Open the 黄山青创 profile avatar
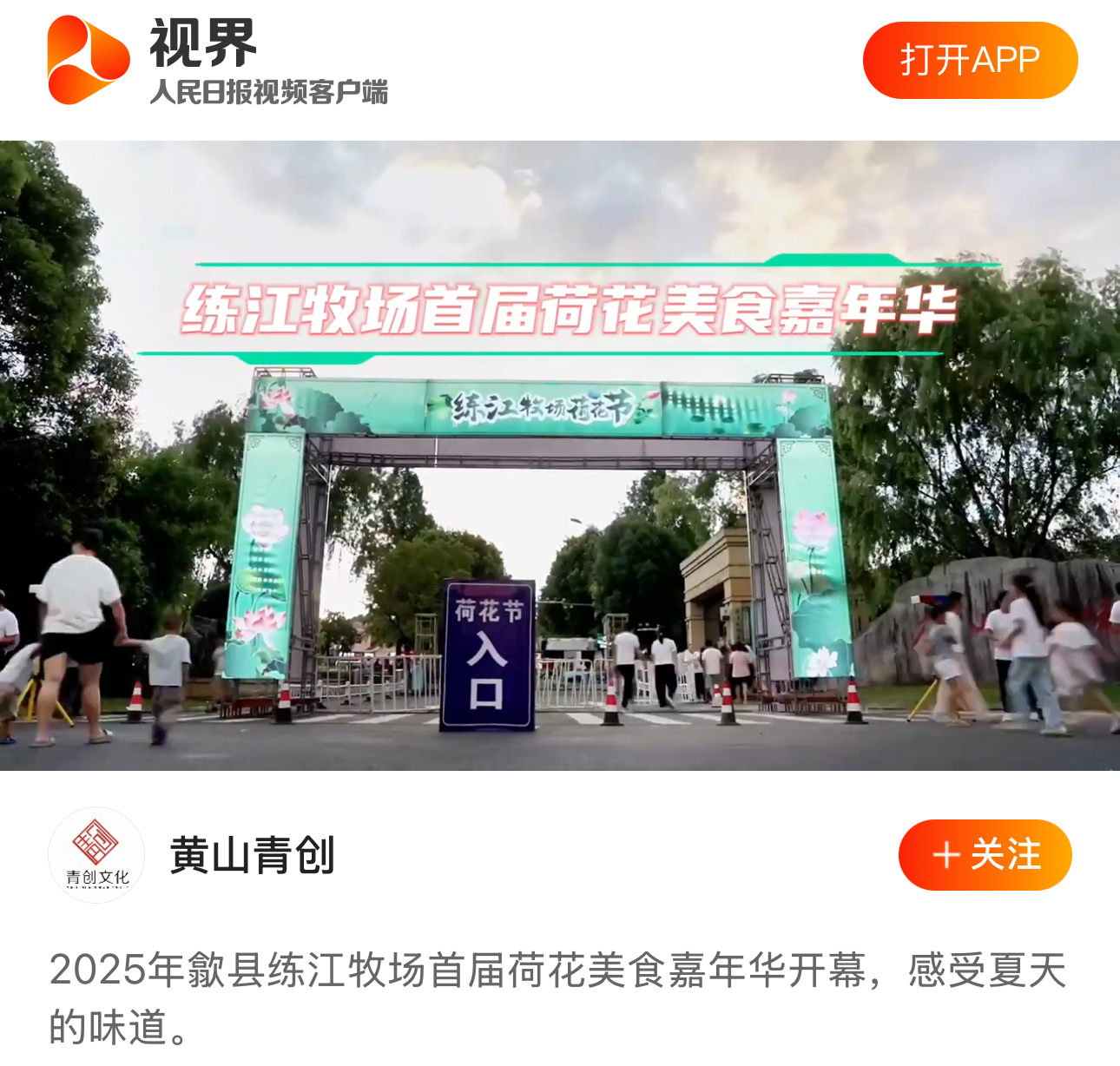This screenshot has width=1120, height=1066. point(96,855)
